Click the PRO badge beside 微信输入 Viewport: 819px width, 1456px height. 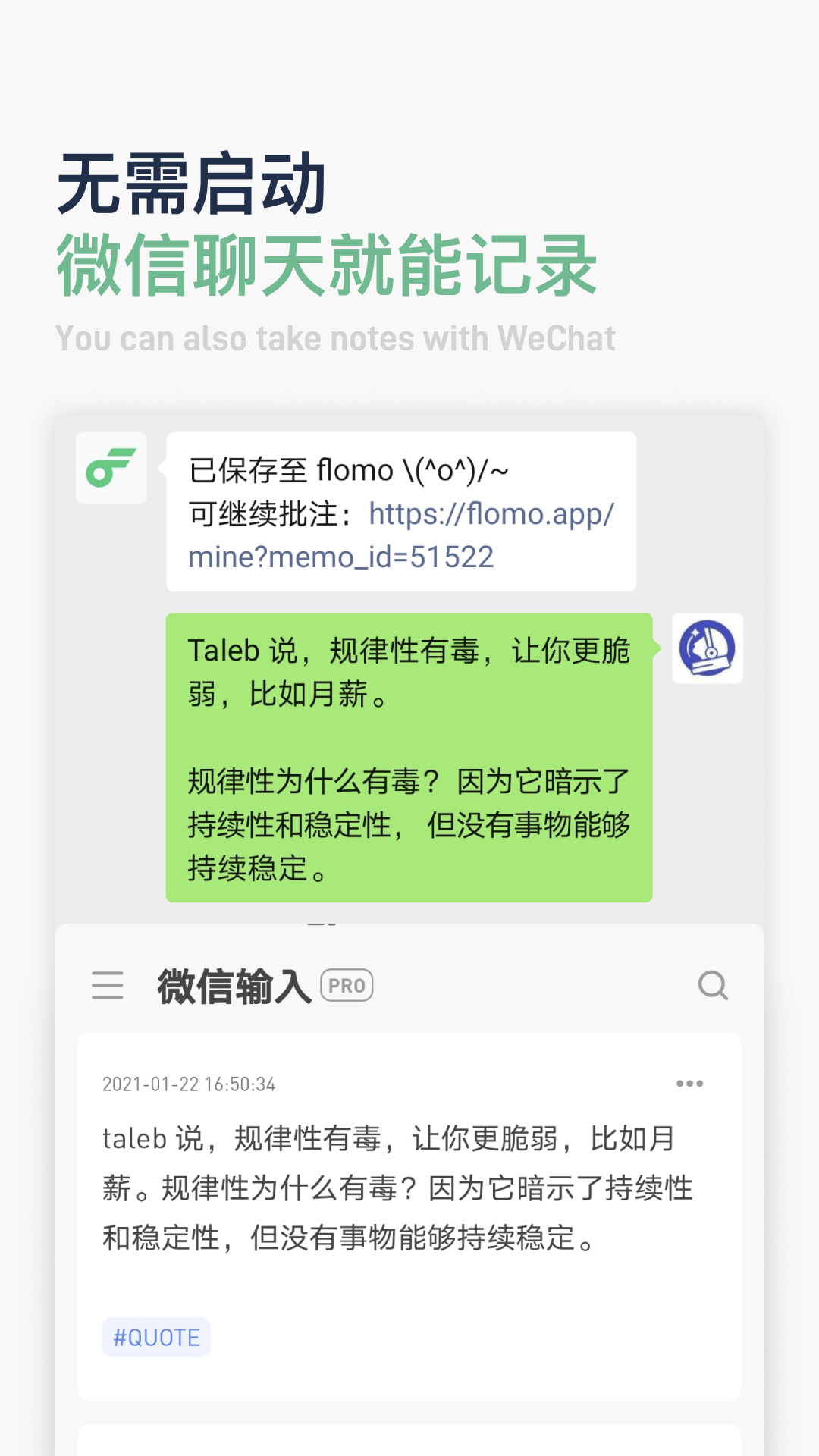click(x=347, y=984)
